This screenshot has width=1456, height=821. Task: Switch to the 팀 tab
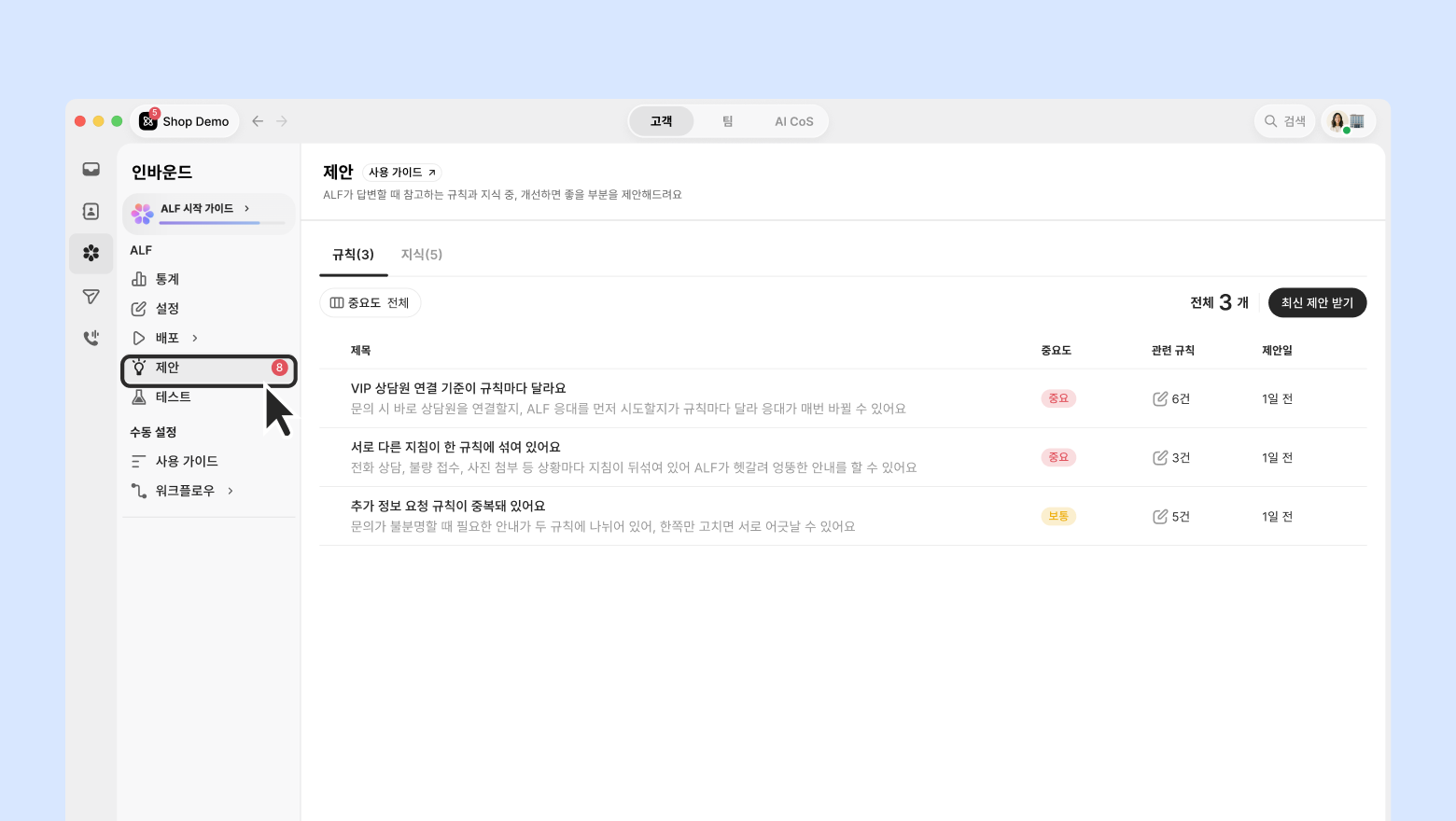coord(728,121)
